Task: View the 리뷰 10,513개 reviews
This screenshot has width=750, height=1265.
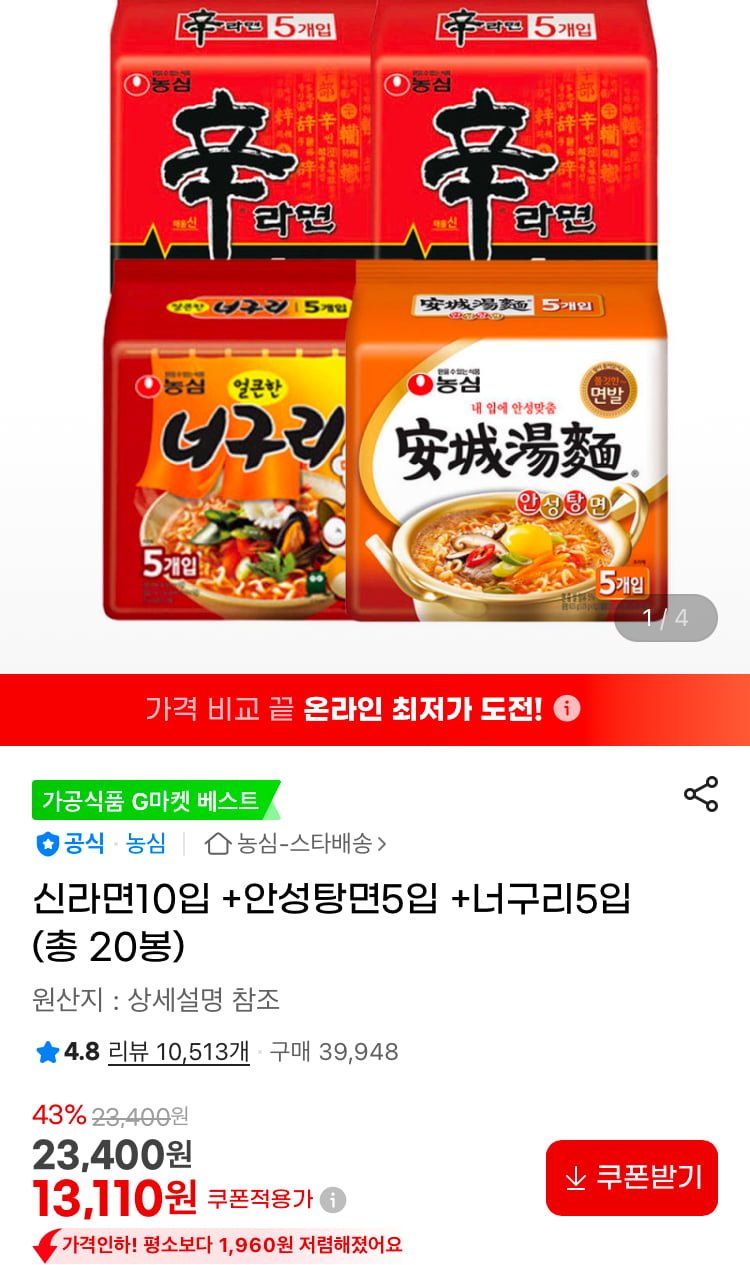Action: click(178, 1052)
